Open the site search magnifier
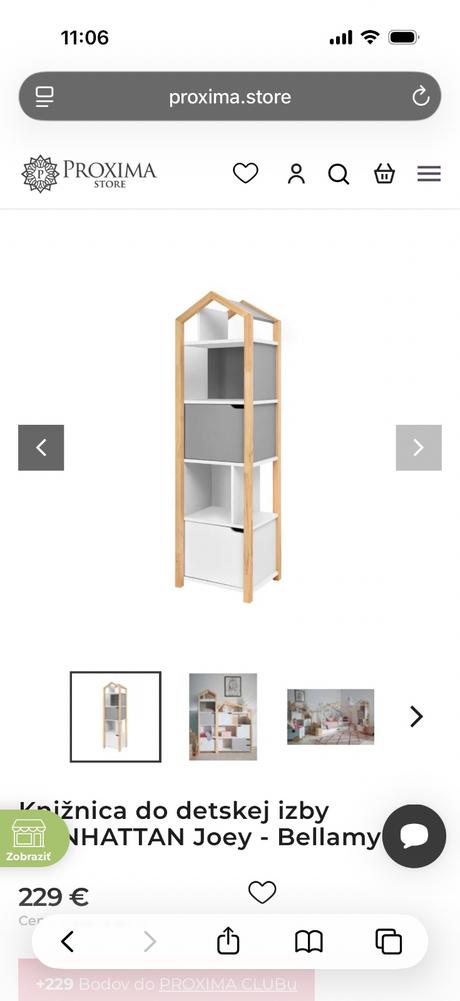The height and width of the screenshot is (1001, 460). (x=339, y=174)
